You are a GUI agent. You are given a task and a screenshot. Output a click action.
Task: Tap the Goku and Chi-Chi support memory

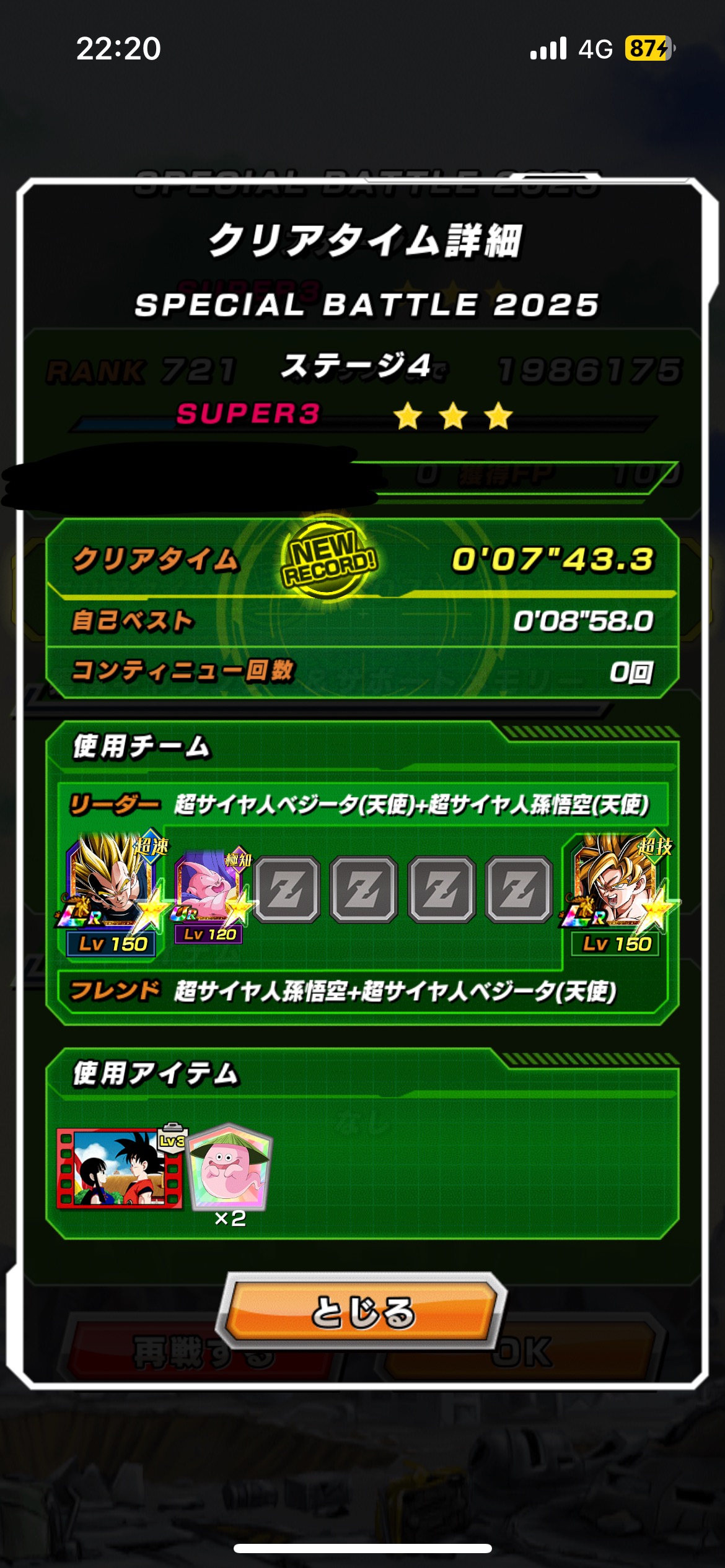(120, 1169)
